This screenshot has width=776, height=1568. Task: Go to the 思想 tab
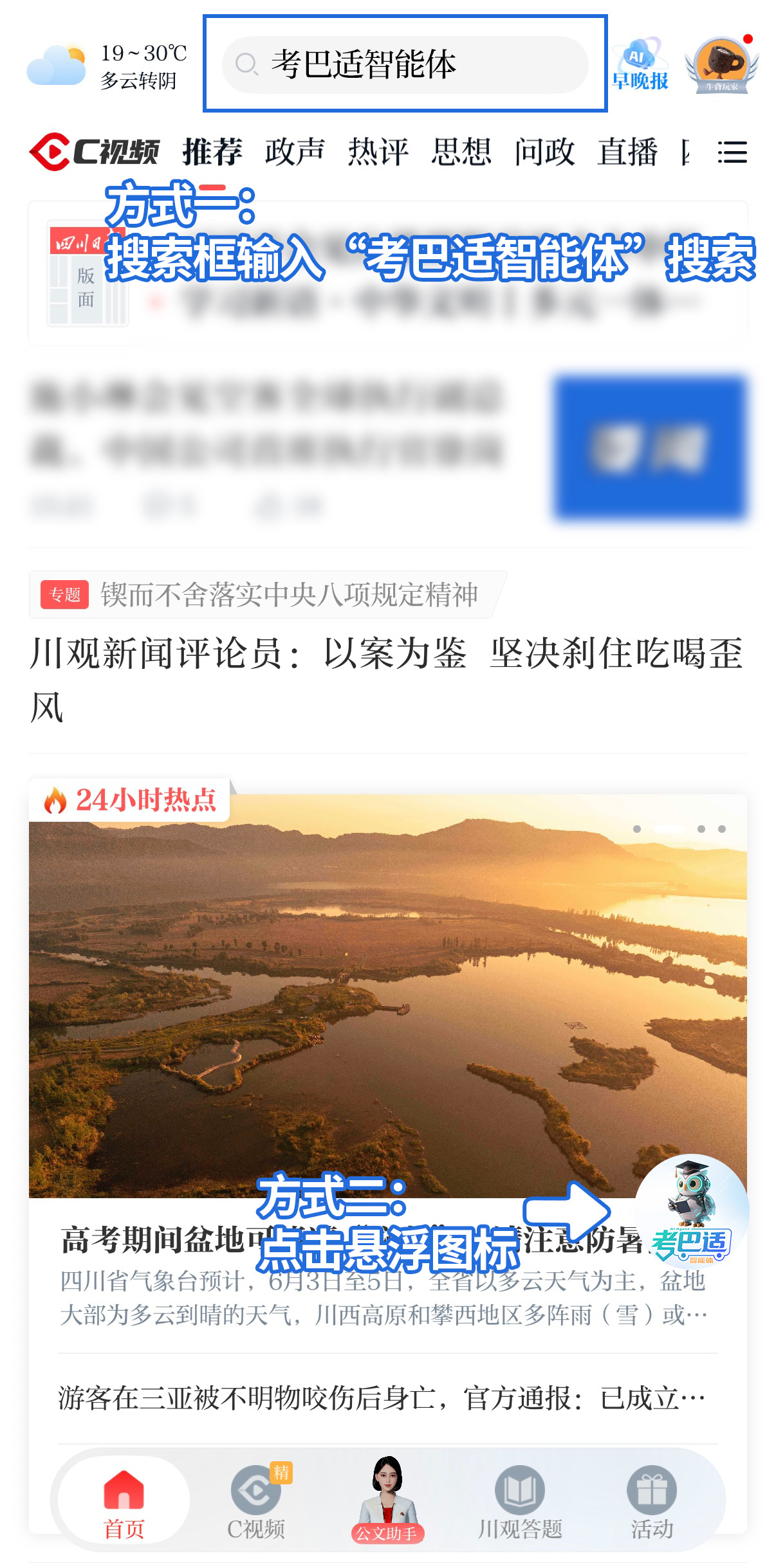461,152
